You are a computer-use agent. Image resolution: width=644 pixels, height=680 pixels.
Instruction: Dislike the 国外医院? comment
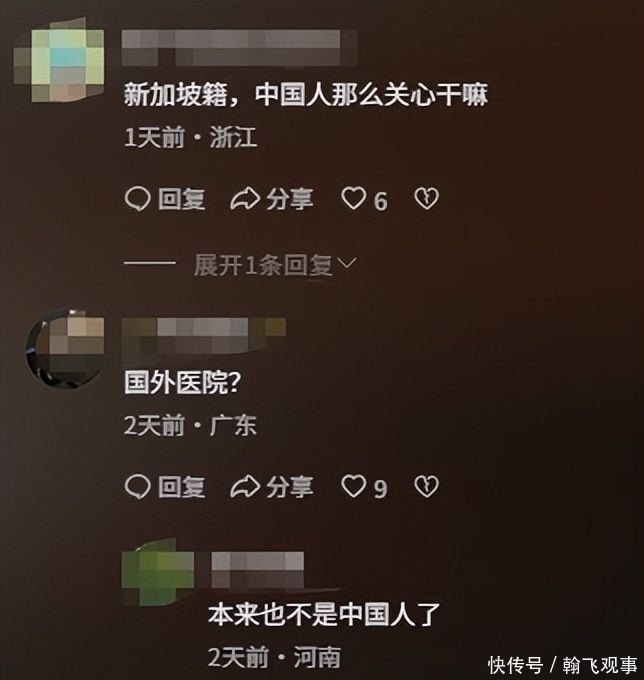tap(427, 487)
